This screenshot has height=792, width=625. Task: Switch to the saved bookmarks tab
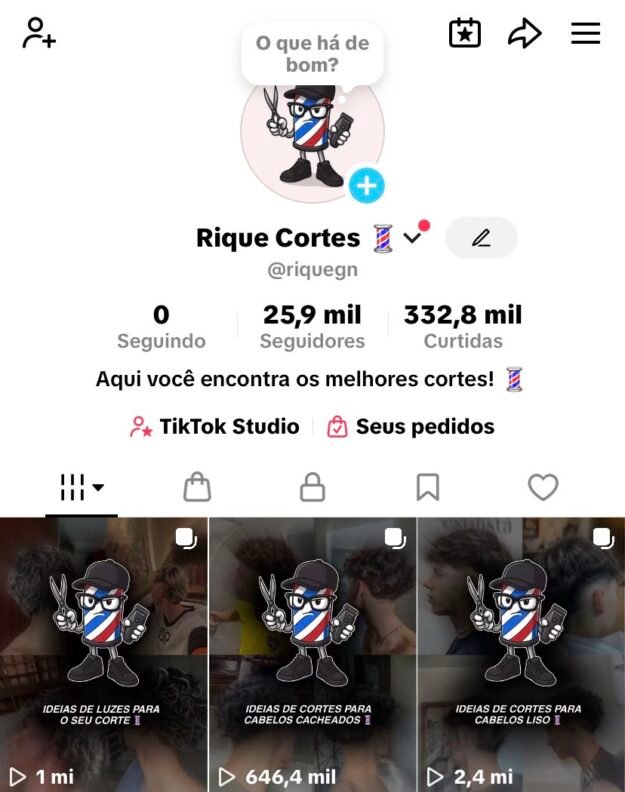428,488
